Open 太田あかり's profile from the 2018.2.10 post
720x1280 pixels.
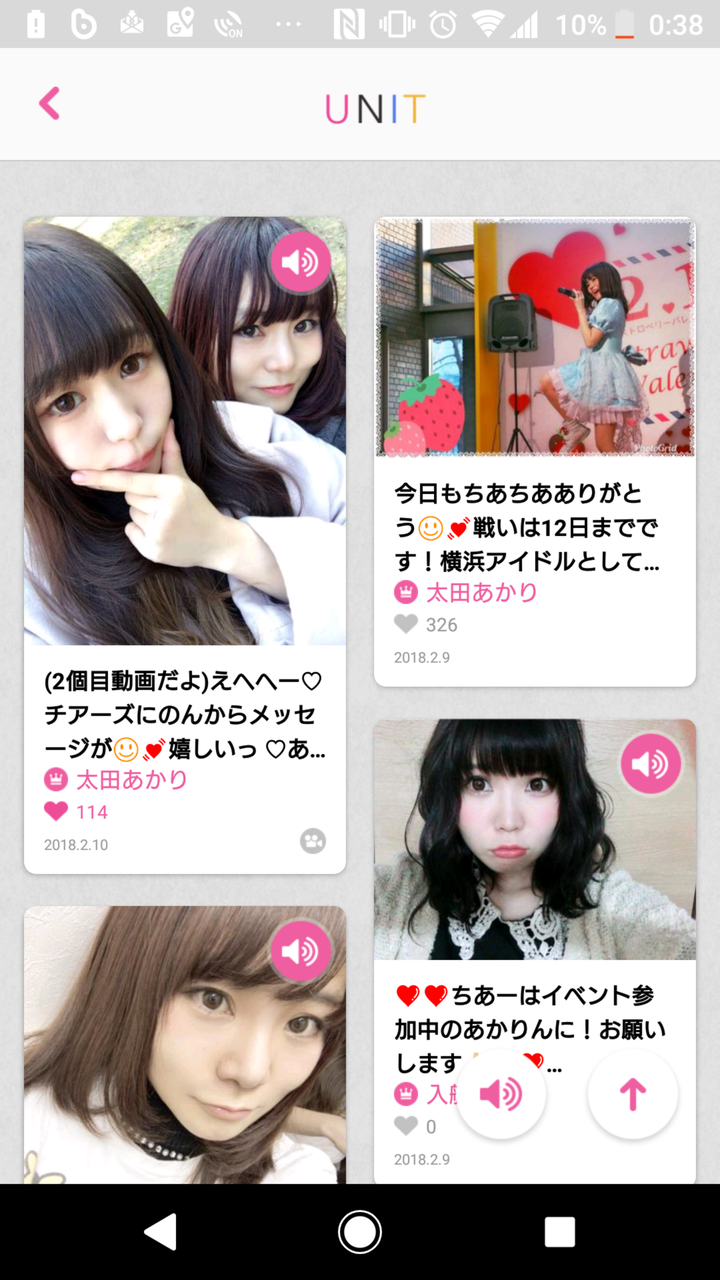(131, 780)
